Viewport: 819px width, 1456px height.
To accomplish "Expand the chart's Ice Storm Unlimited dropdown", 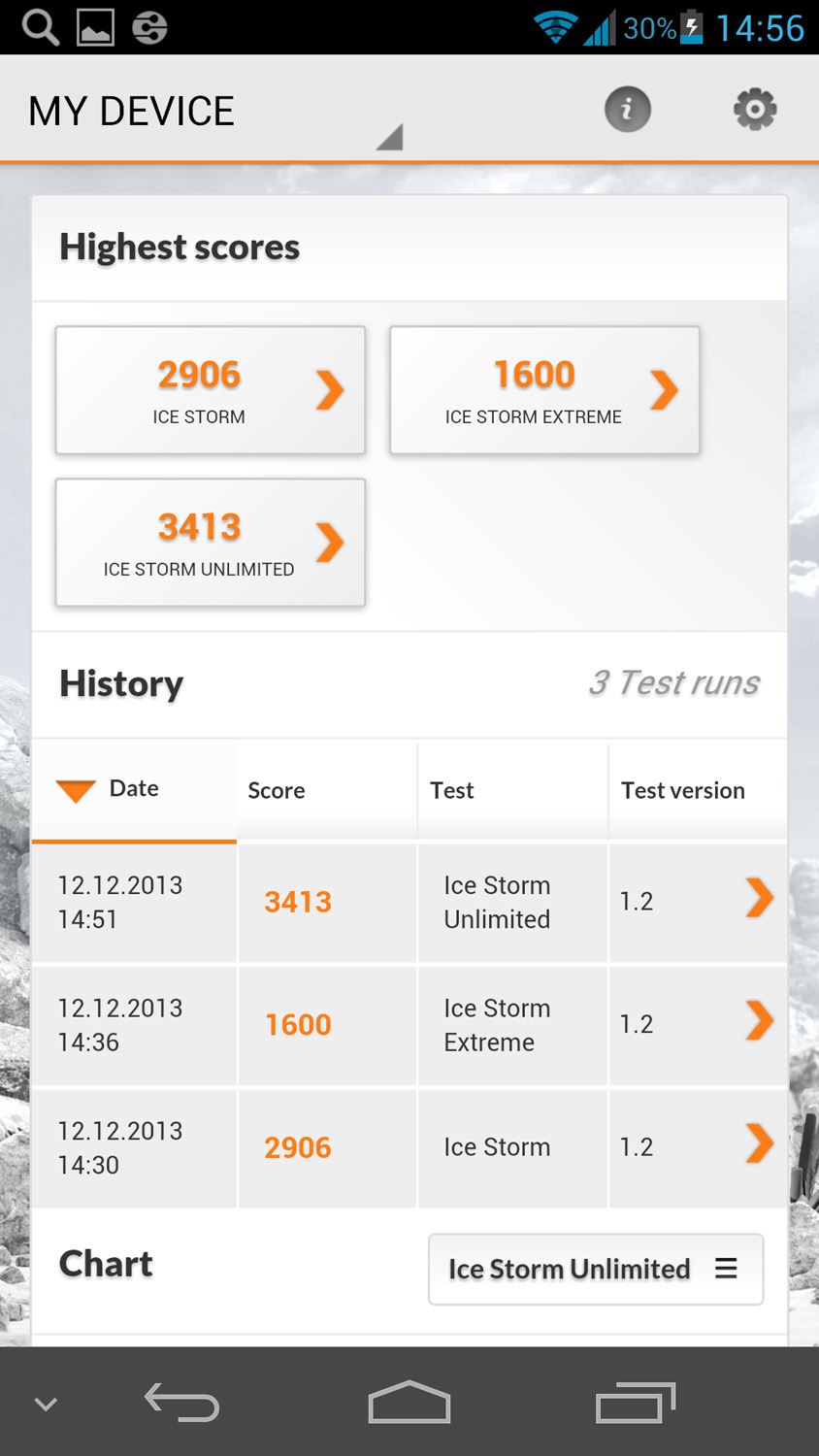I will tap(595, 1269).
